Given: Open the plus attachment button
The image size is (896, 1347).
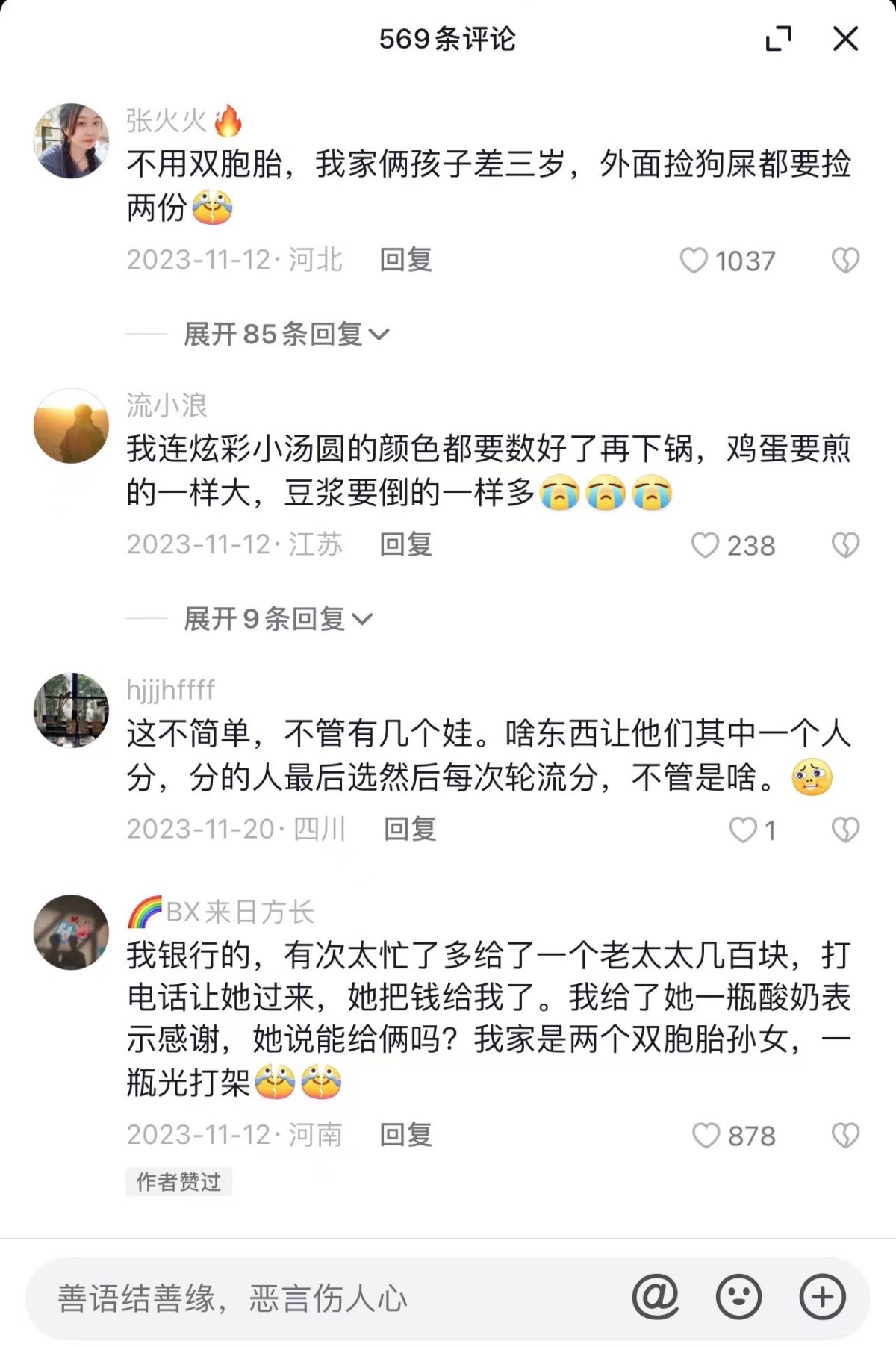Looking at the screenshot, I should [x=822, y=1298].
